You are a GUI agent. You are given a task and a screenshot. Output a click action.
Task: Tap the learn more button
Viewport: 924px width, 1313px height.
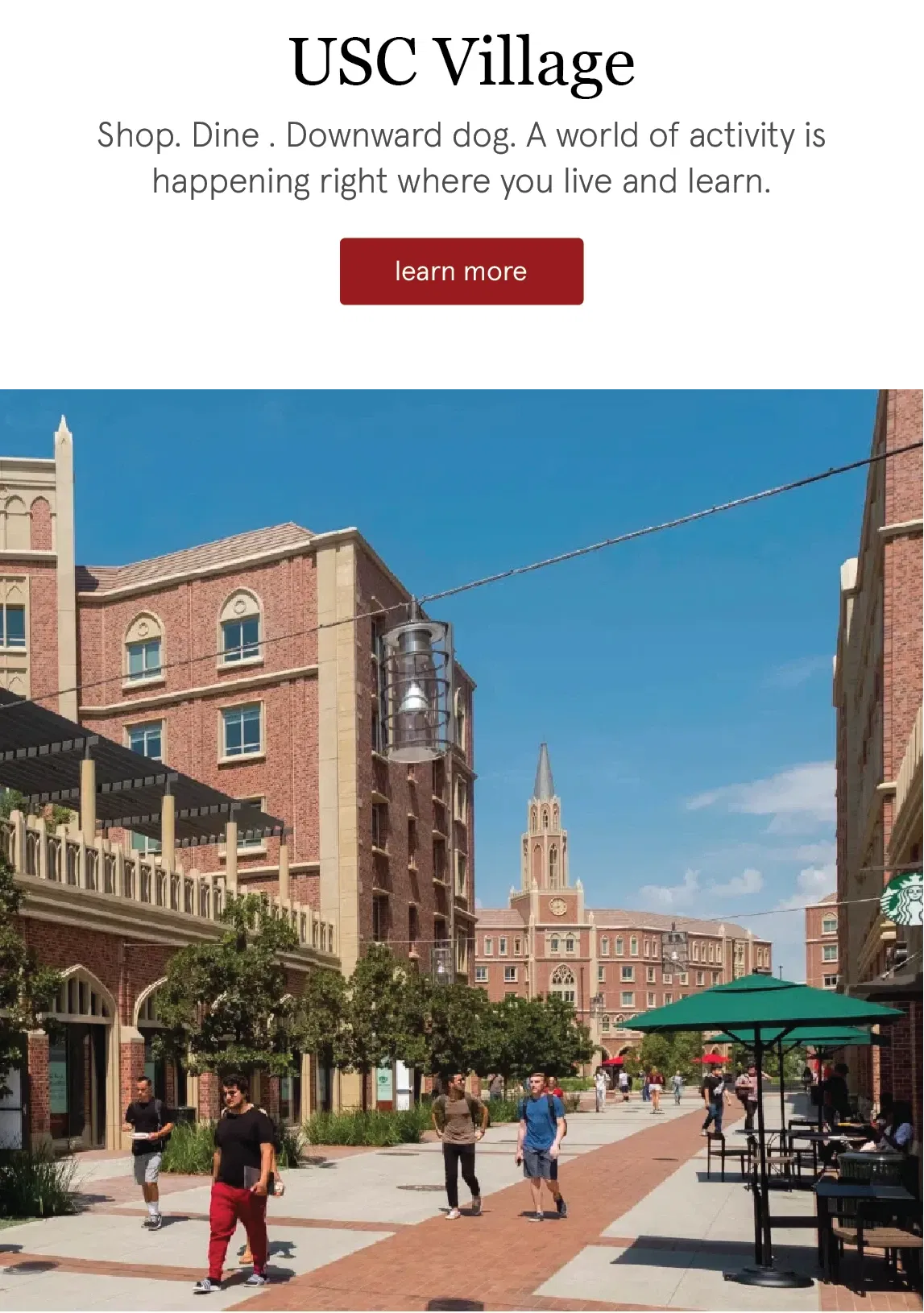coord(461,271)
